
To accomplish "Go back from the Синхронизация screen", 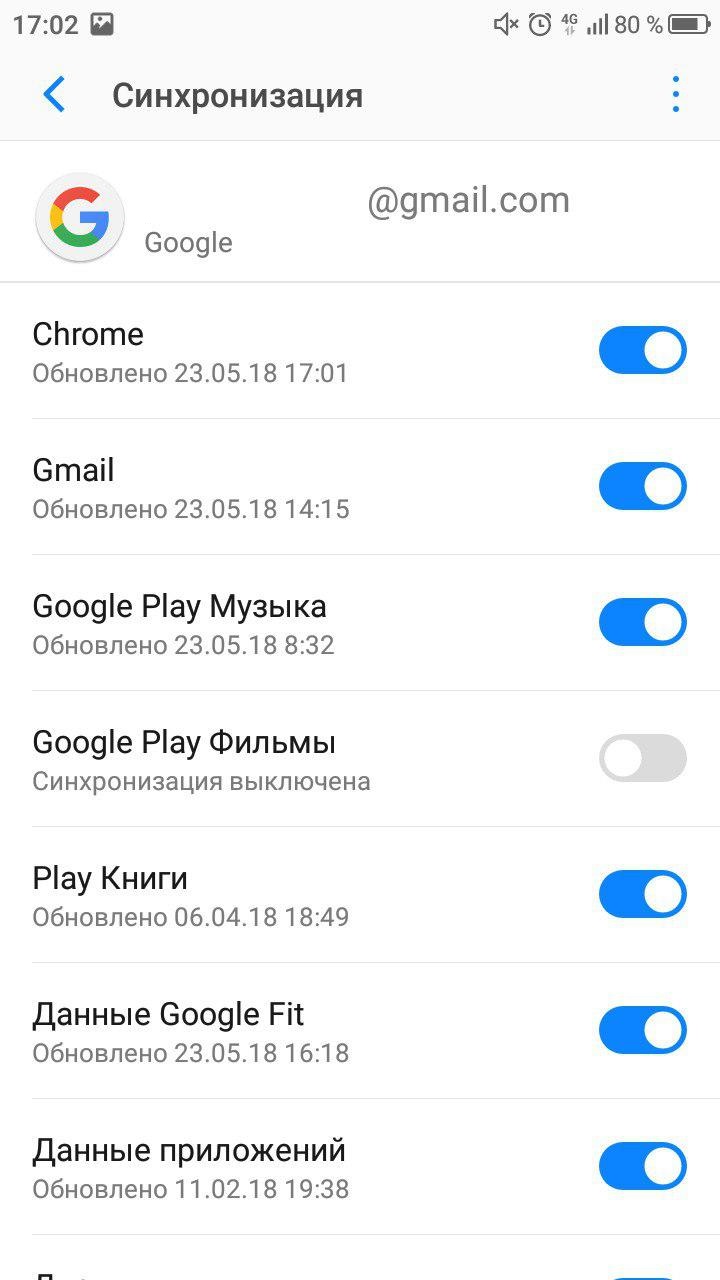I will click(x=54, y=95).
